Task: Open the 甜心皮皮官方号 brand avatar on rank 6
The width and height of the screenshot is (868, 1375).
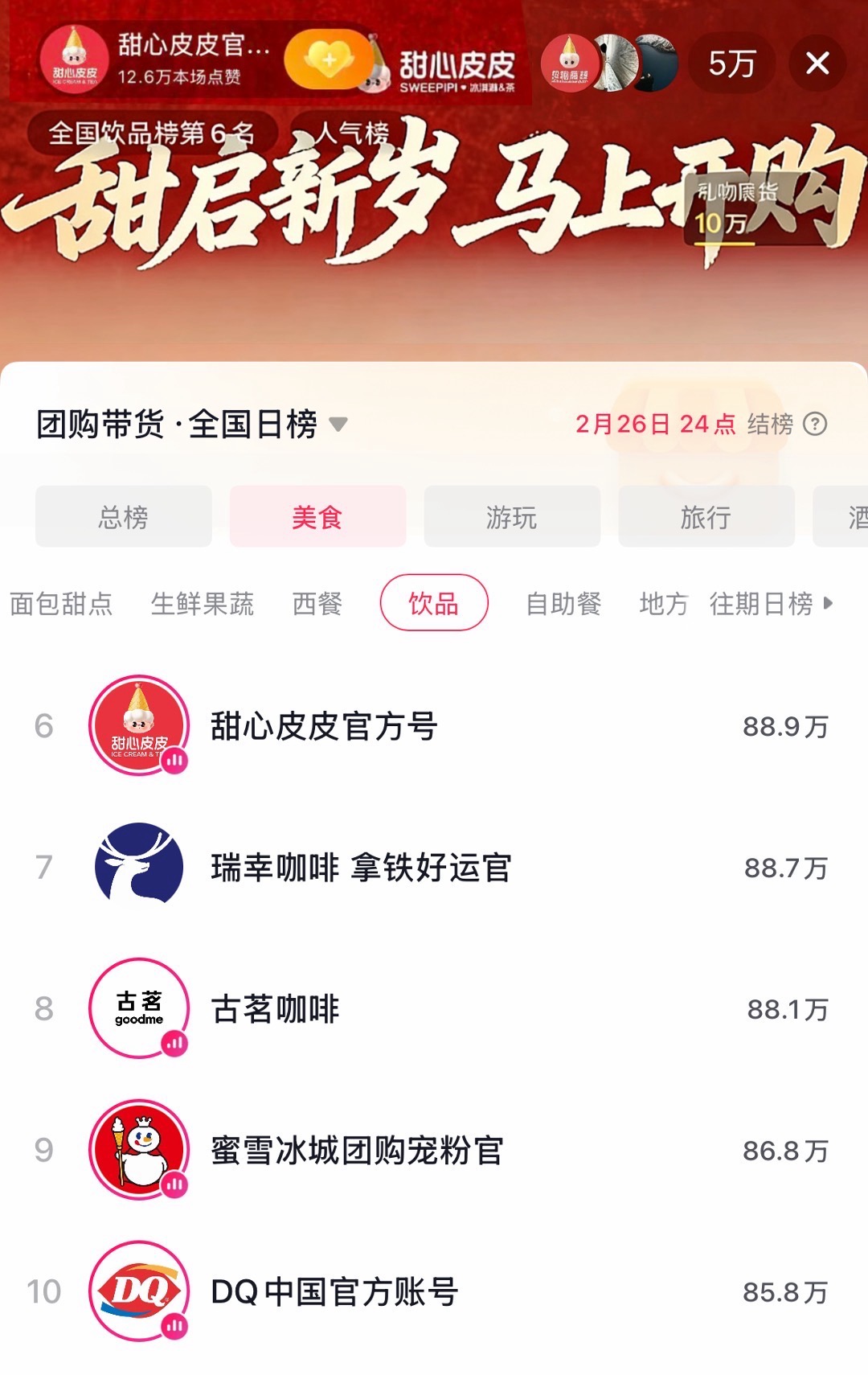Action: tap(137, 724)
